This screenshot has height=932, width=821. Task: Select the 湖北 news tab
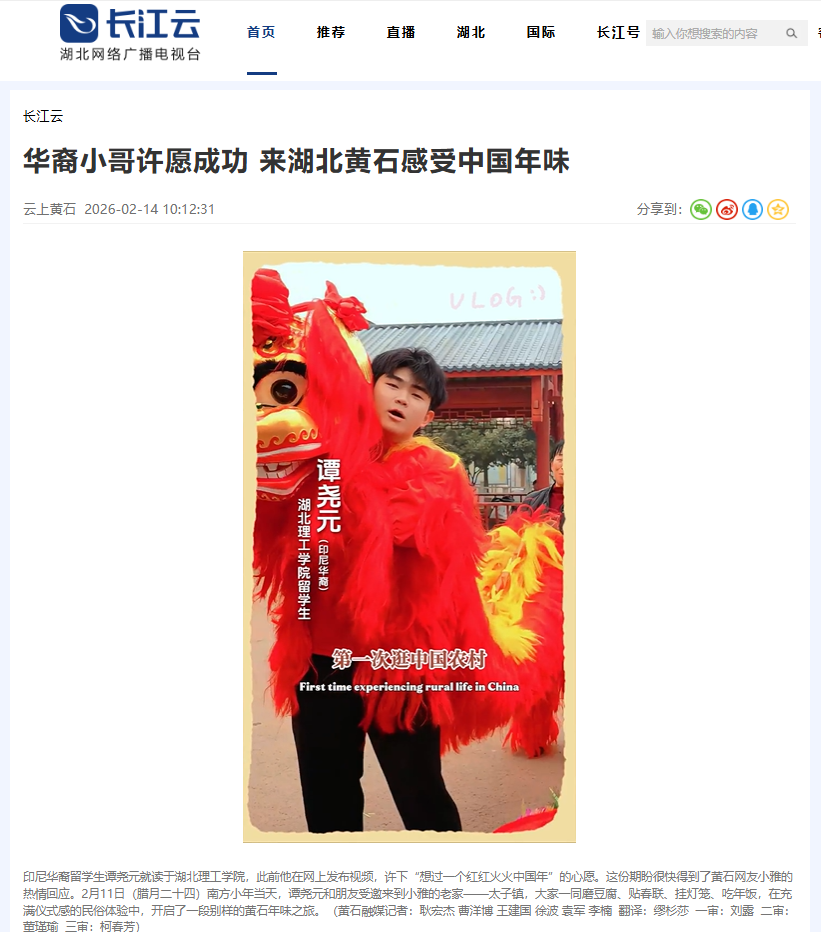(x=471, y=33)
